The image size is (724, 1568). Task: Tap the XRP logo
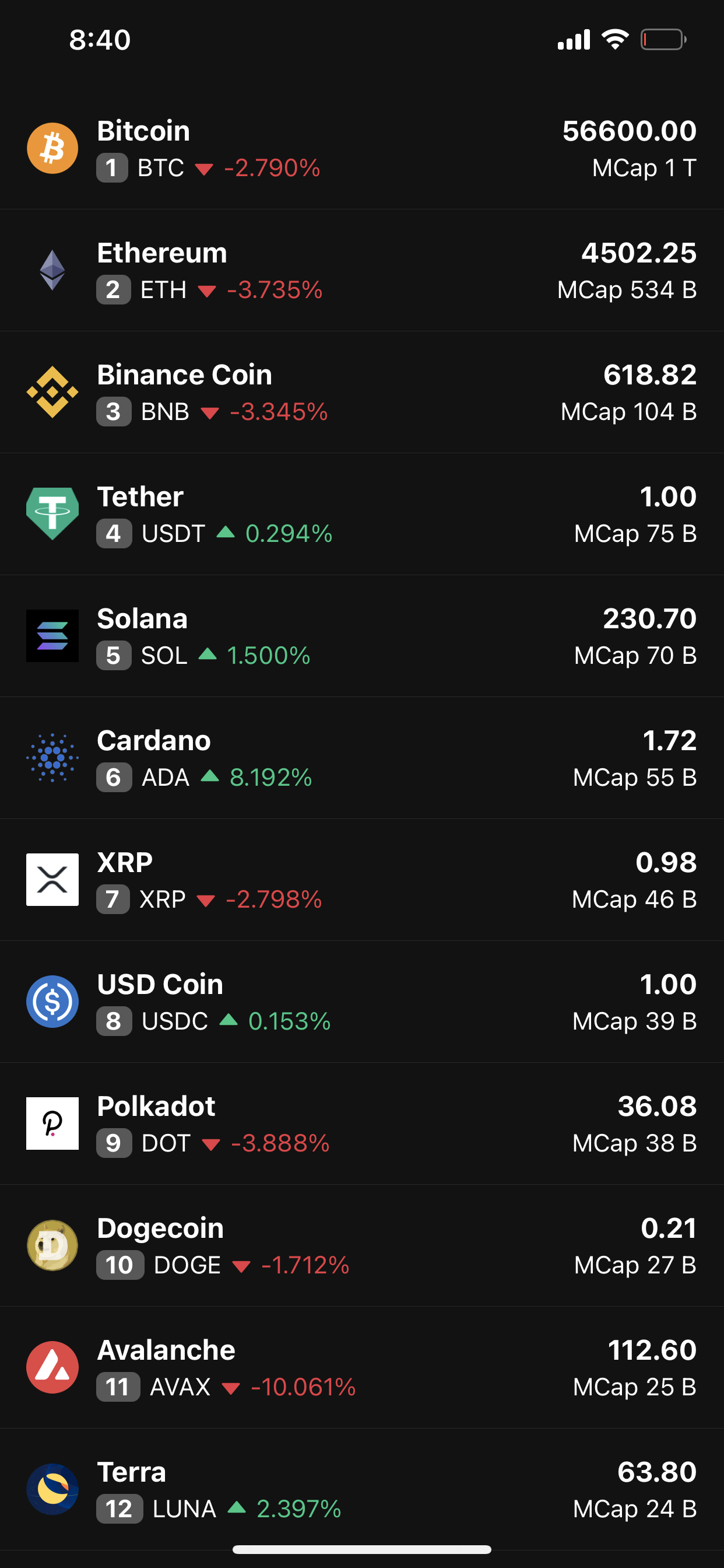[x=52, y=879]
